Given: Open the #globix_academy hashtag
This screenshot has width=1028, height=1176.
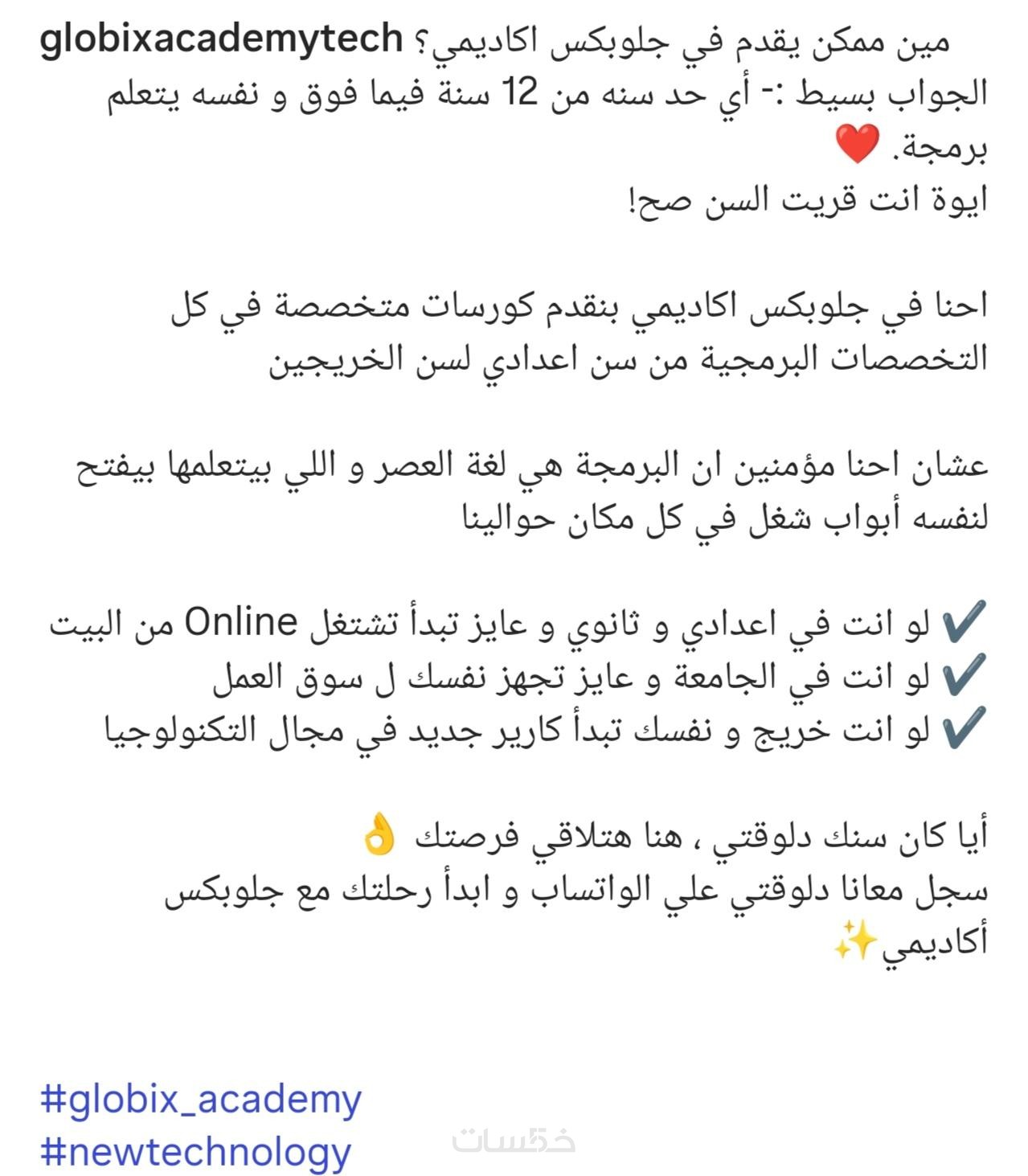Looking at the screenshot, I should point(200,1099).
